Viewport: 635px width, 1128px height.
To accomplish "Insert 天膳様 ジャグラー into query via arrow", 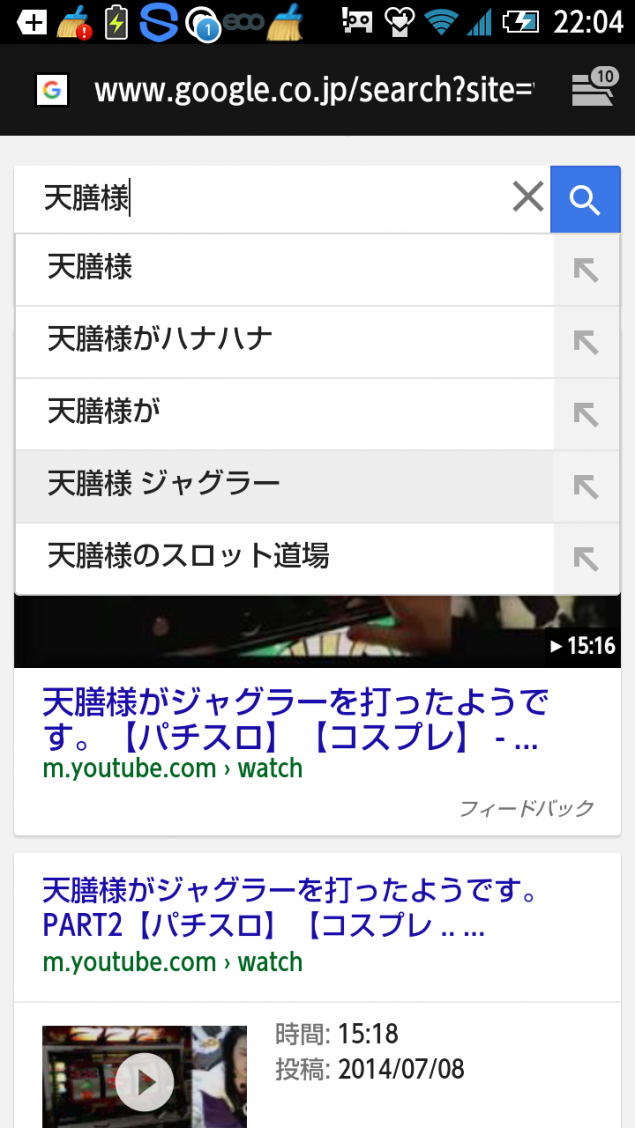I will click(x=586, y=486).
